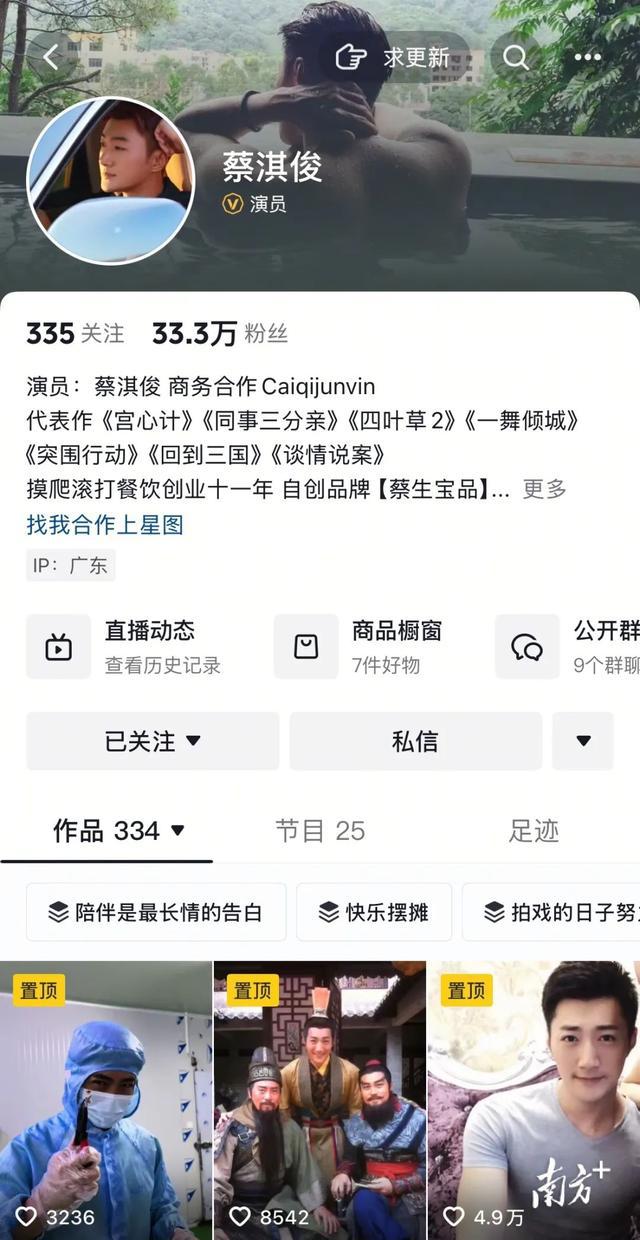Screen dimensions: 640x1240
Task: Expand the bio with 更多
Action: click(x=544, y=489)
